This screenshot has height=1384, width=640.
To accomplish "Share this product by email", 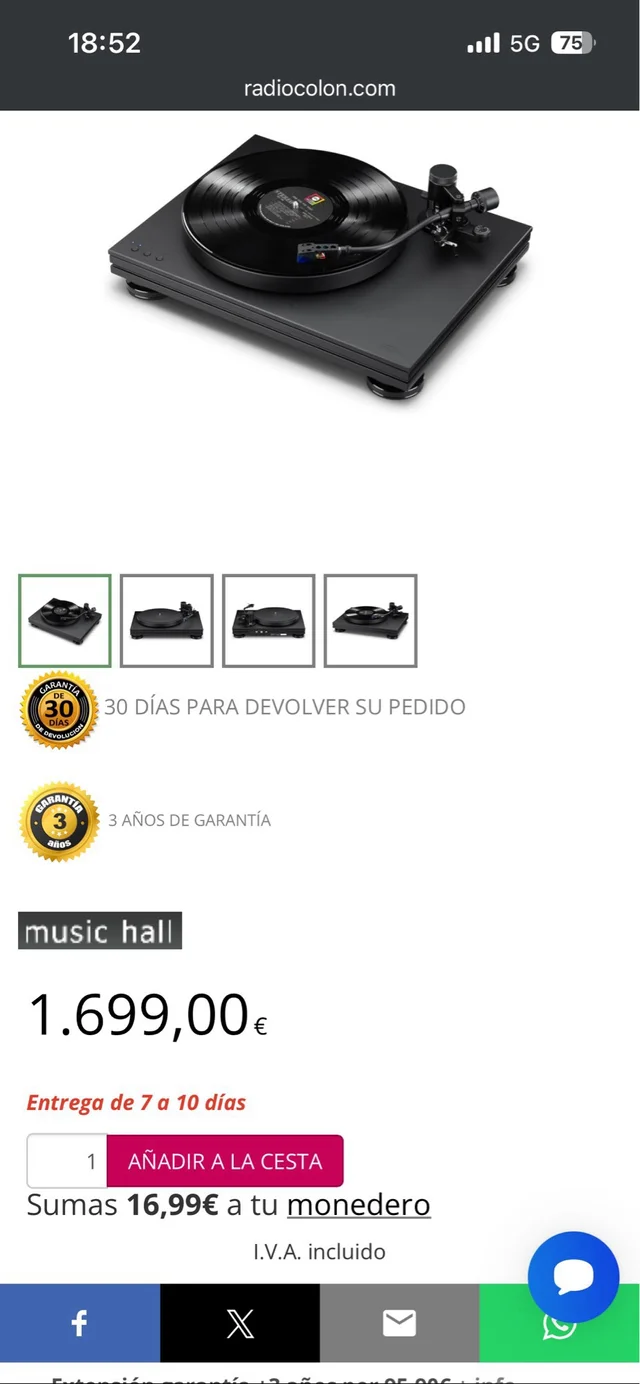I will click(399, 1324).
